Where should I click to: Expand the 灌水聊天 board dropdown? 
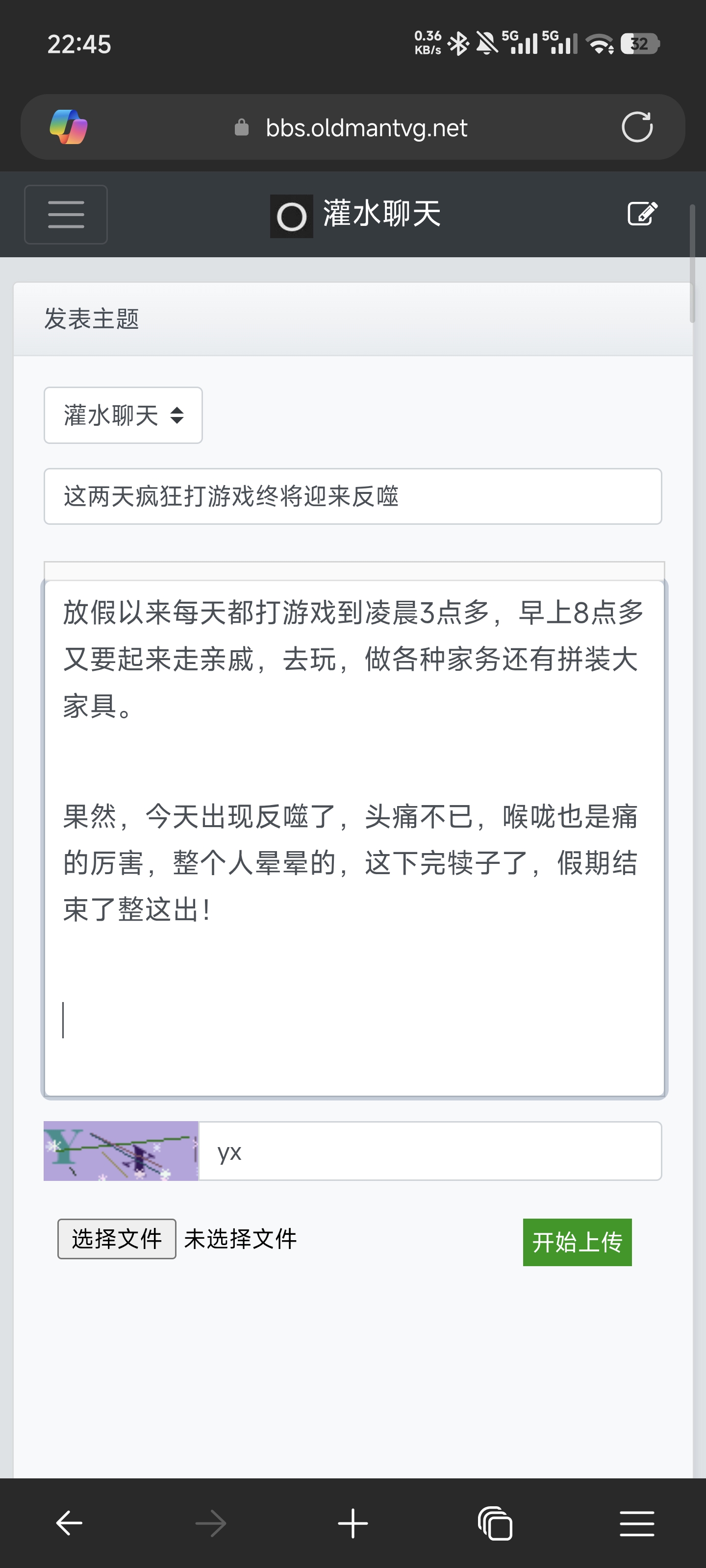[x=123, y=415]
